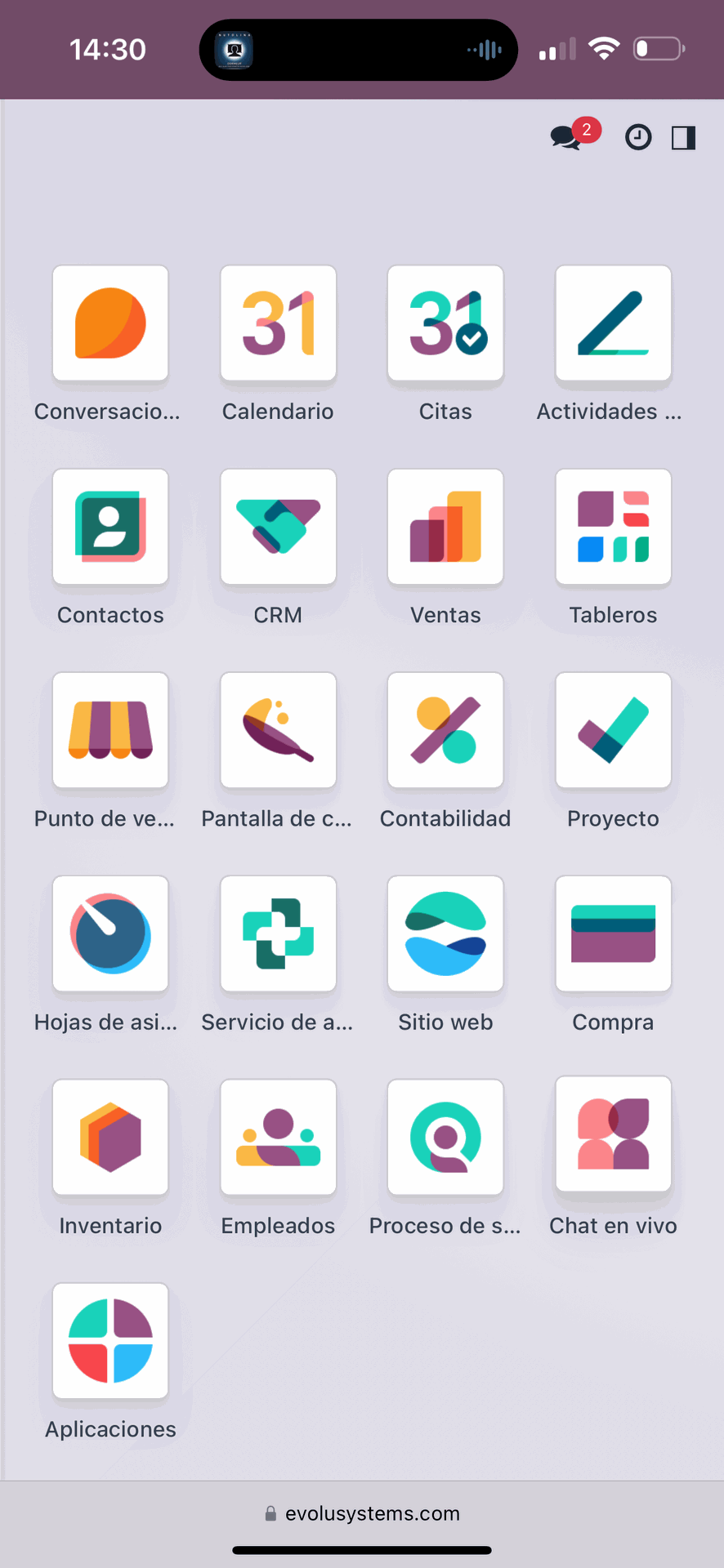Viewport: 724px width, 1568px height.
Task: Go to Inventario
Action: click(x=110, y=1137)
